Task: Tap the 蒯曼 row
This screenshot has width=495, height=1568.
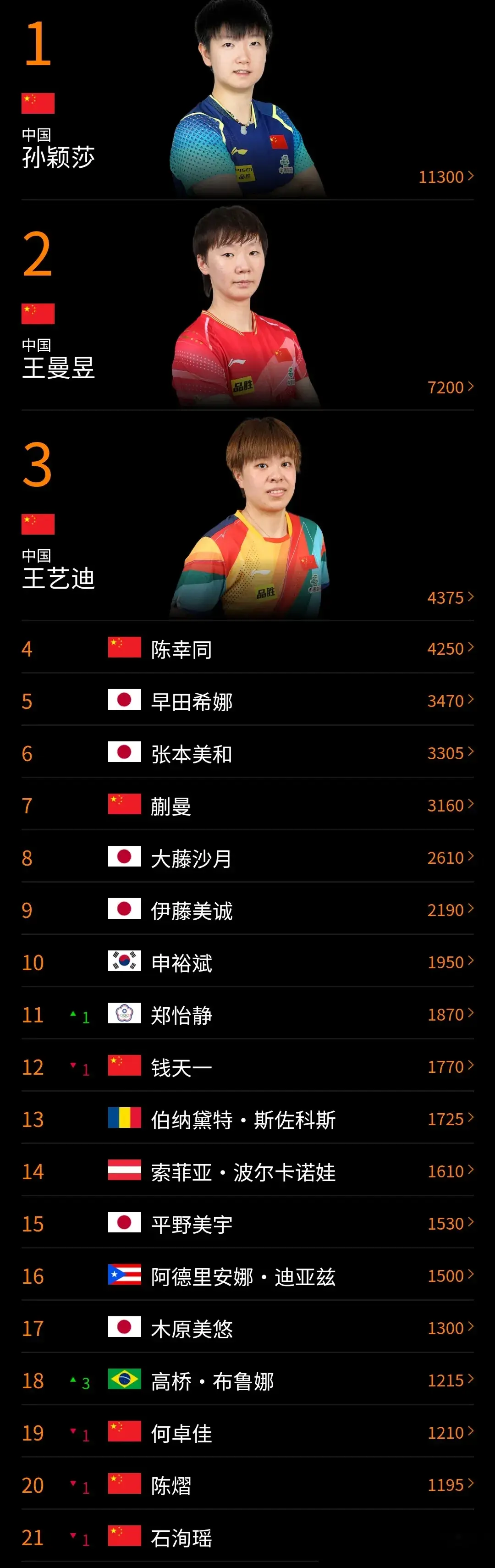Action: coord(247,806)
